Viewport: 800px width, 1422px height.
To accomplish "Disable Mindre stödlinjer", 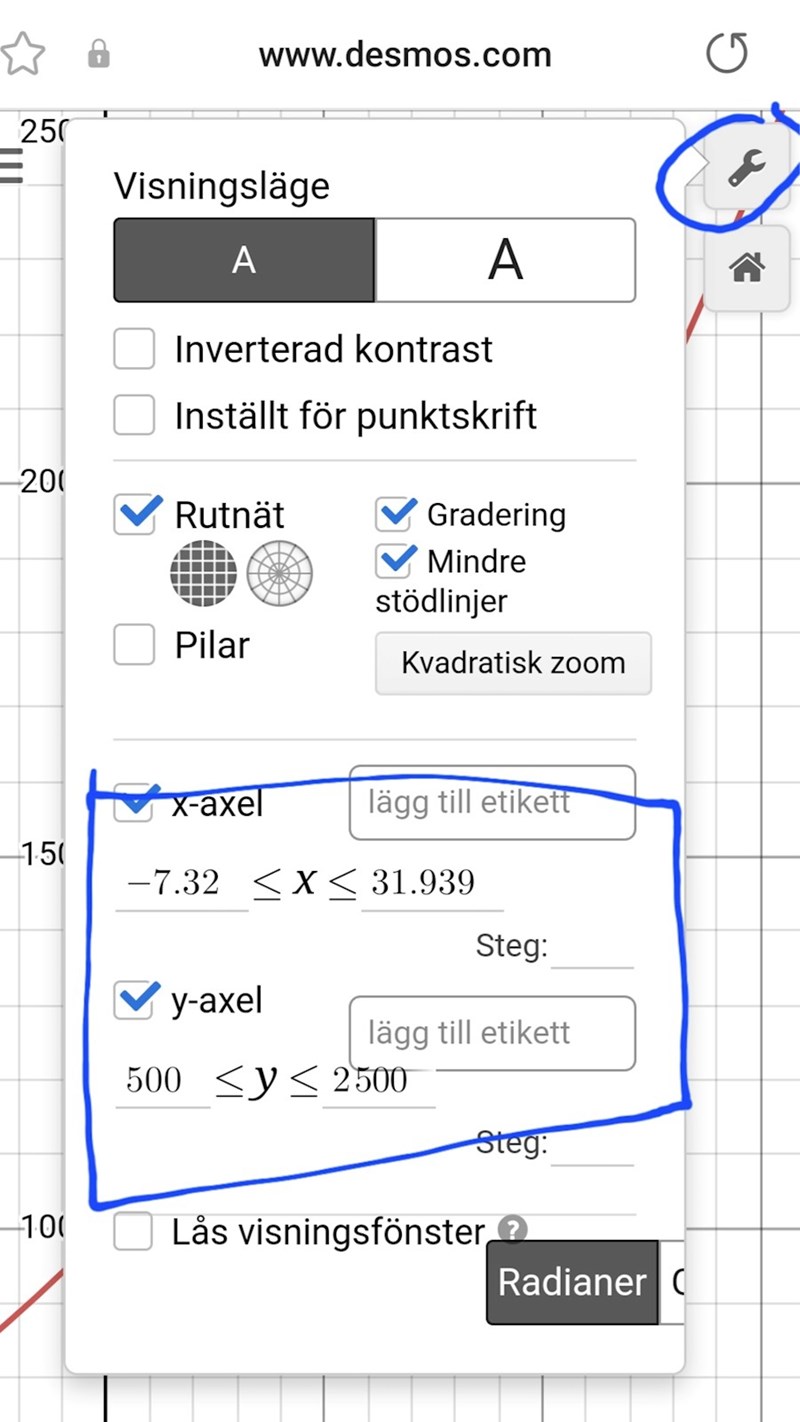I will 395,561.
